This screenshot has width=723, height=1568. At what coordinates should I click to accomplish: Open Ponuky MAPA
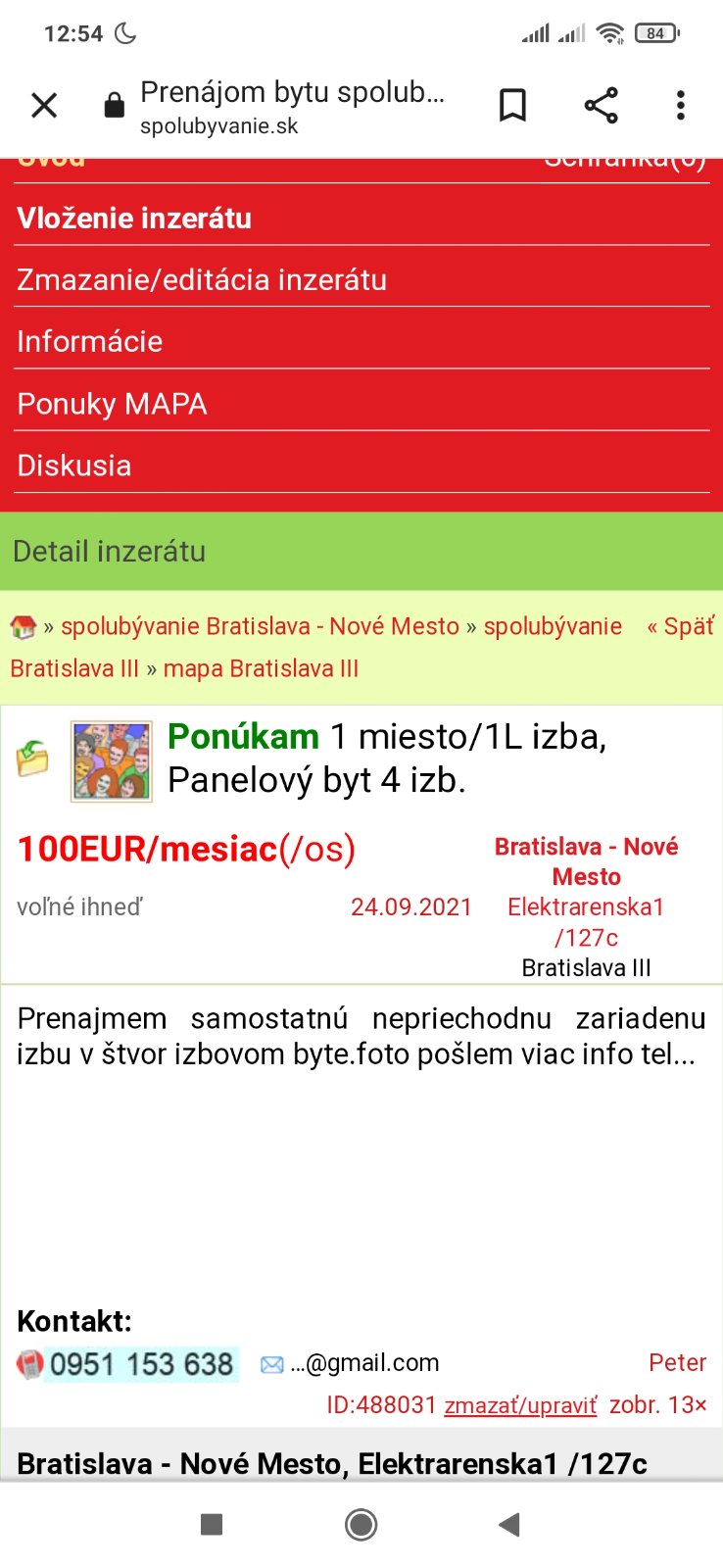coord(112,404)
